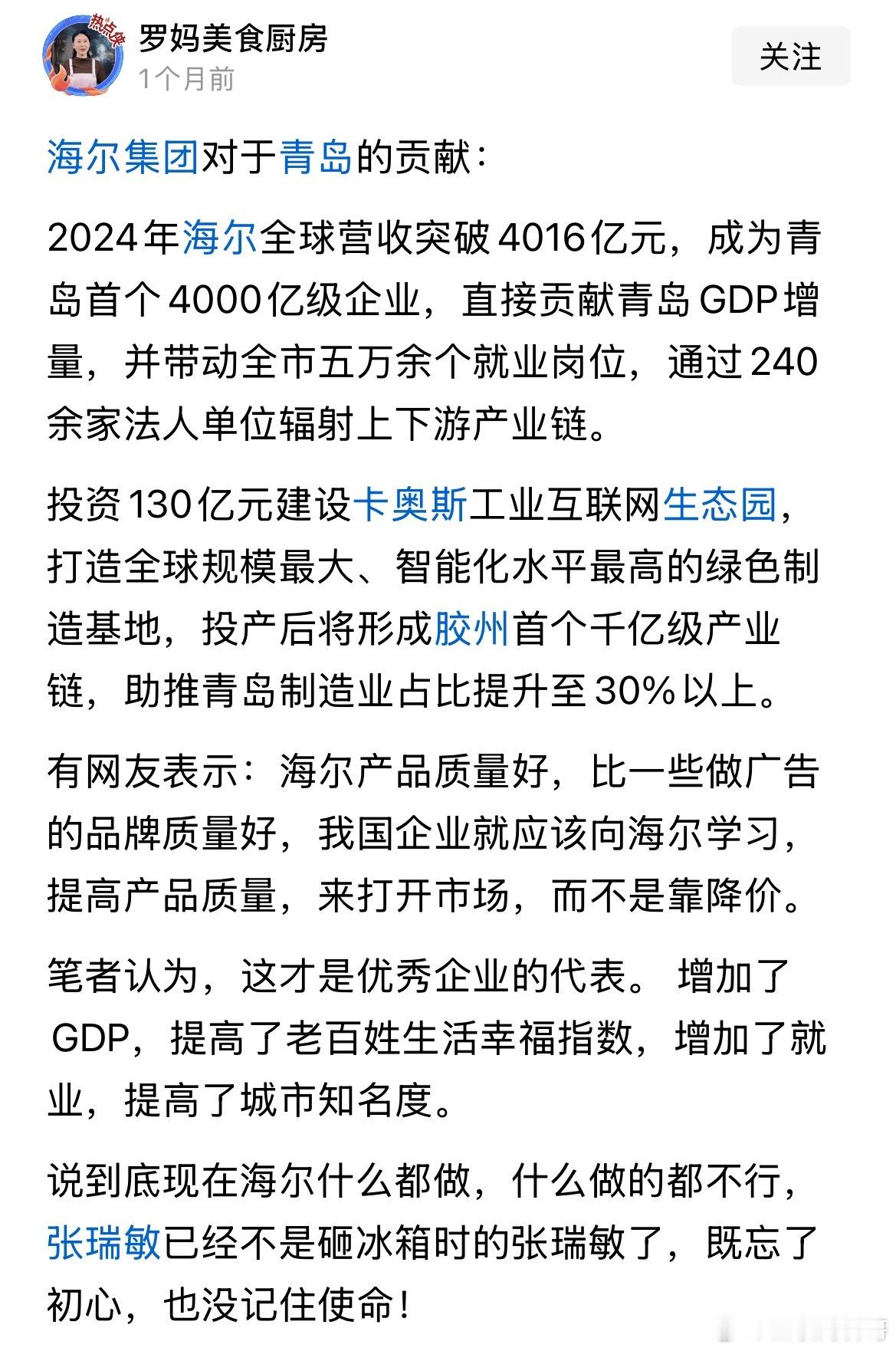Open 罗妈美食厨房's profile avatar
Viewport: 896px width, 1351px height.
[x=82, y=55]
